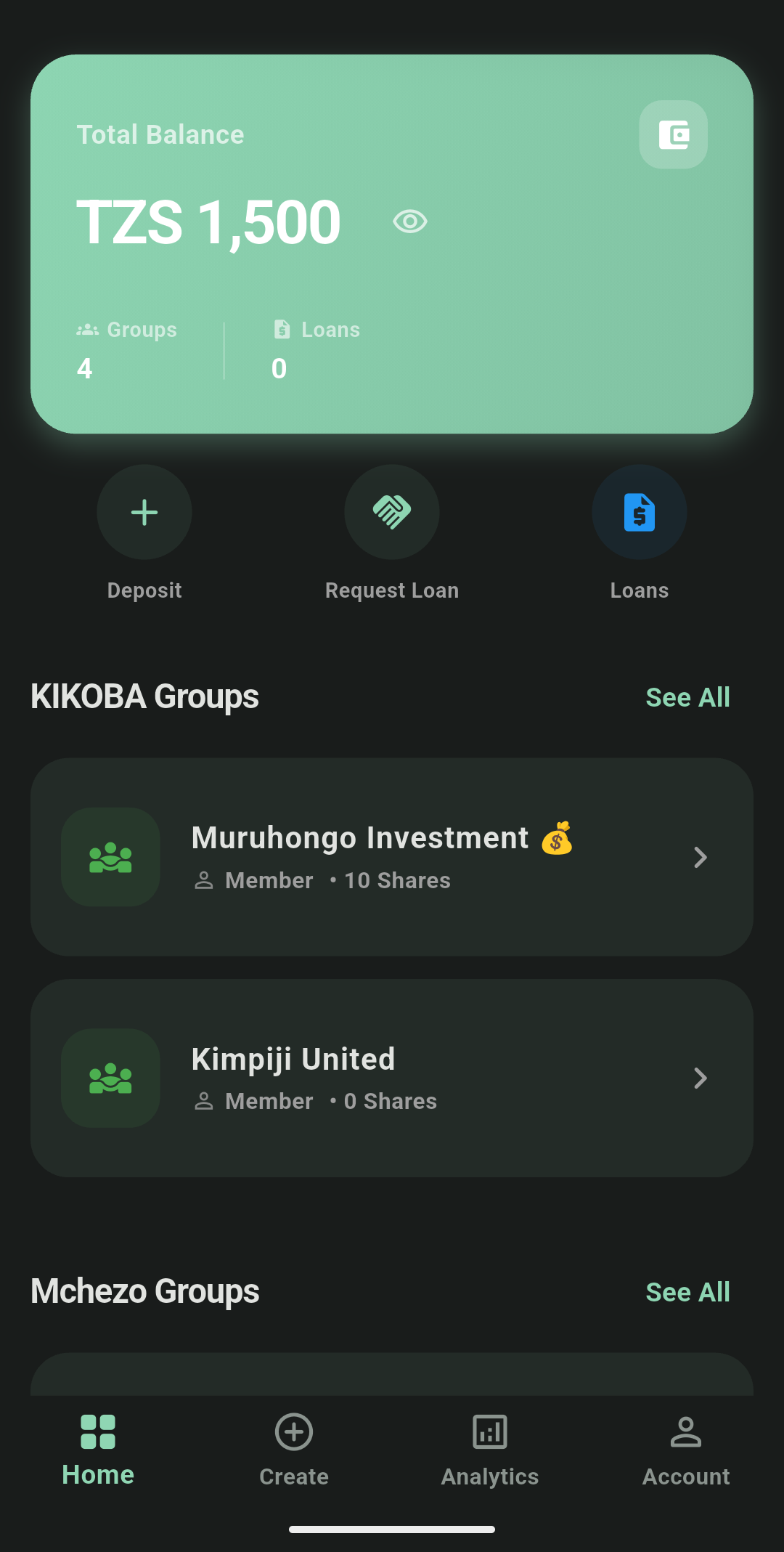Tap the Request Loan handshake icon
The width and height of the screenshot is (784, 1552).
tap(392, 512)
